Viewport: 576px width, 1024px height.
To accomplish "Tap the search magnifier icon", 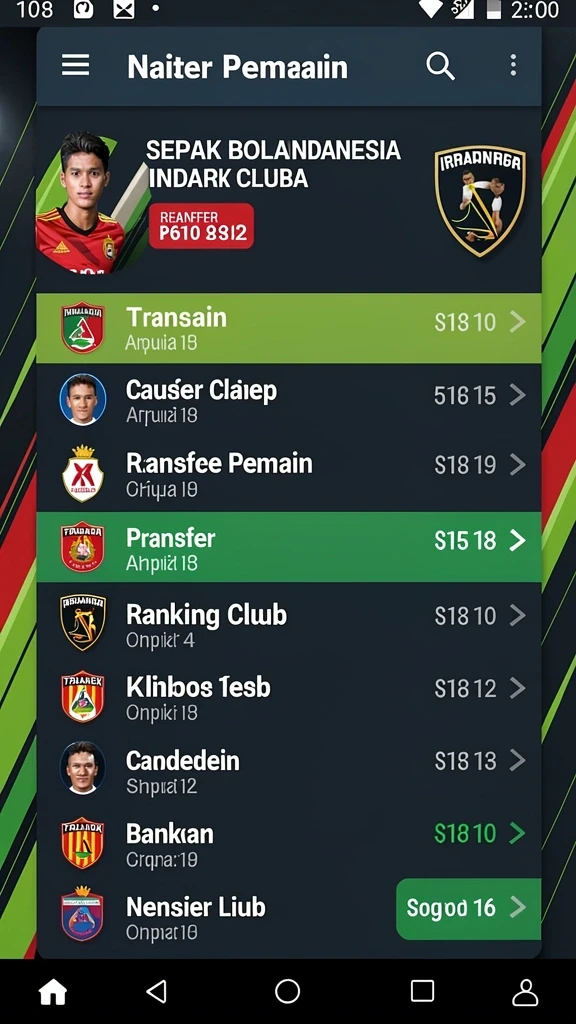I will point(440,66).
